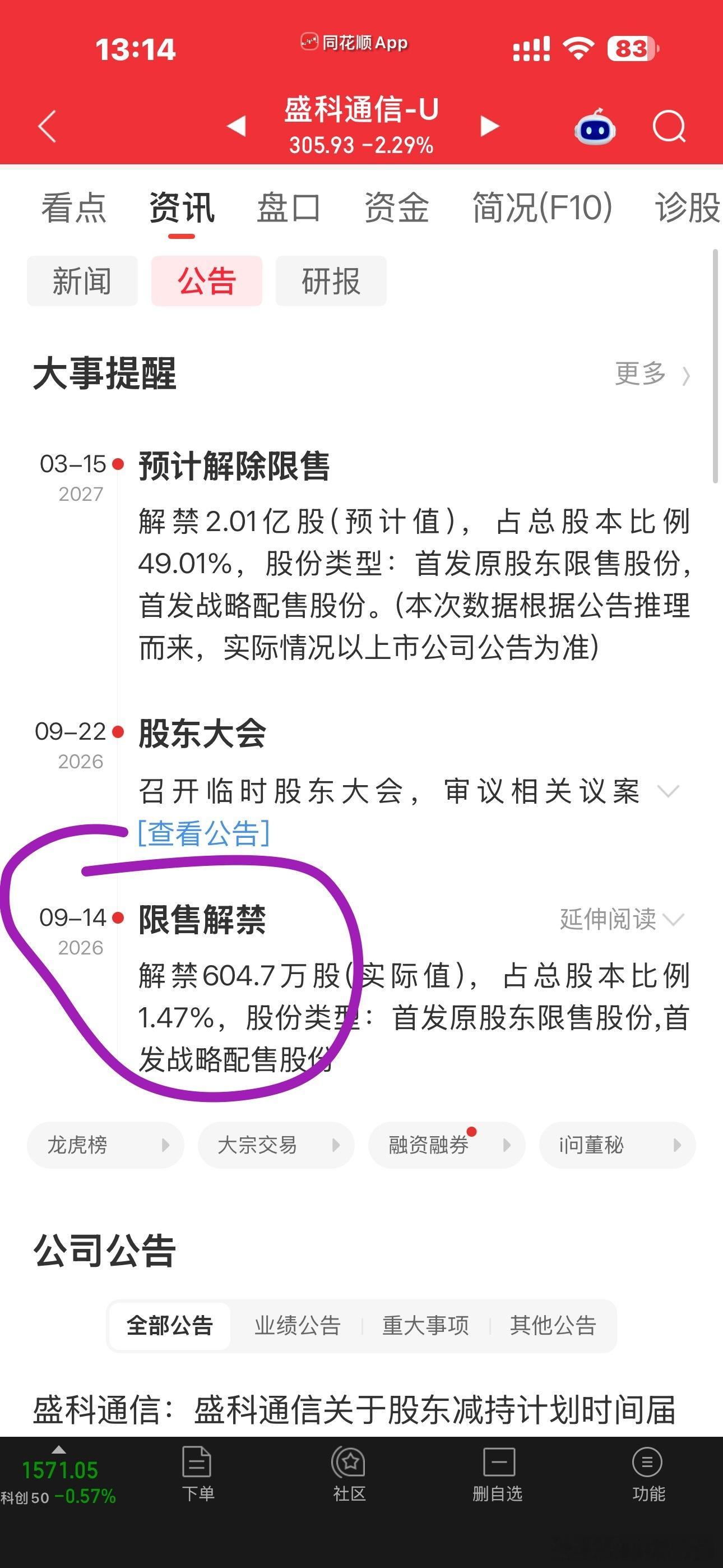723x1568 pixels.
Task: Open the 龙虎榜 chip
Action: (105, 1145)
